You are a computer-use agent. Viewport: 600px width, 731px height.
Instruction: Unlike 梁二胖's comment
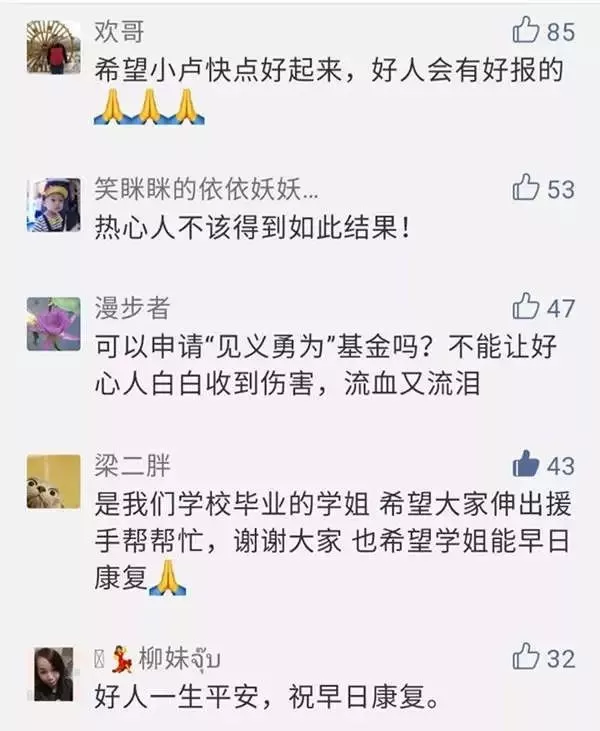526,464
